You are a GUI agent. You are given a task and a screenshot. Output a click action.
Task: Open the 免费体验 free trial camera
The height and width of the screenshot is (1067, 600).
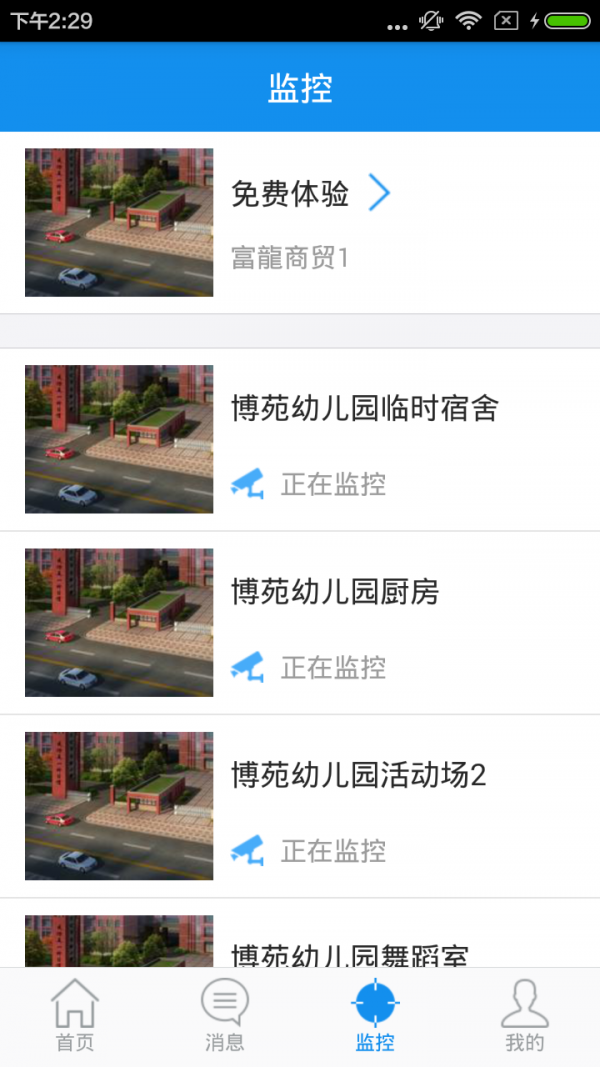300,222
